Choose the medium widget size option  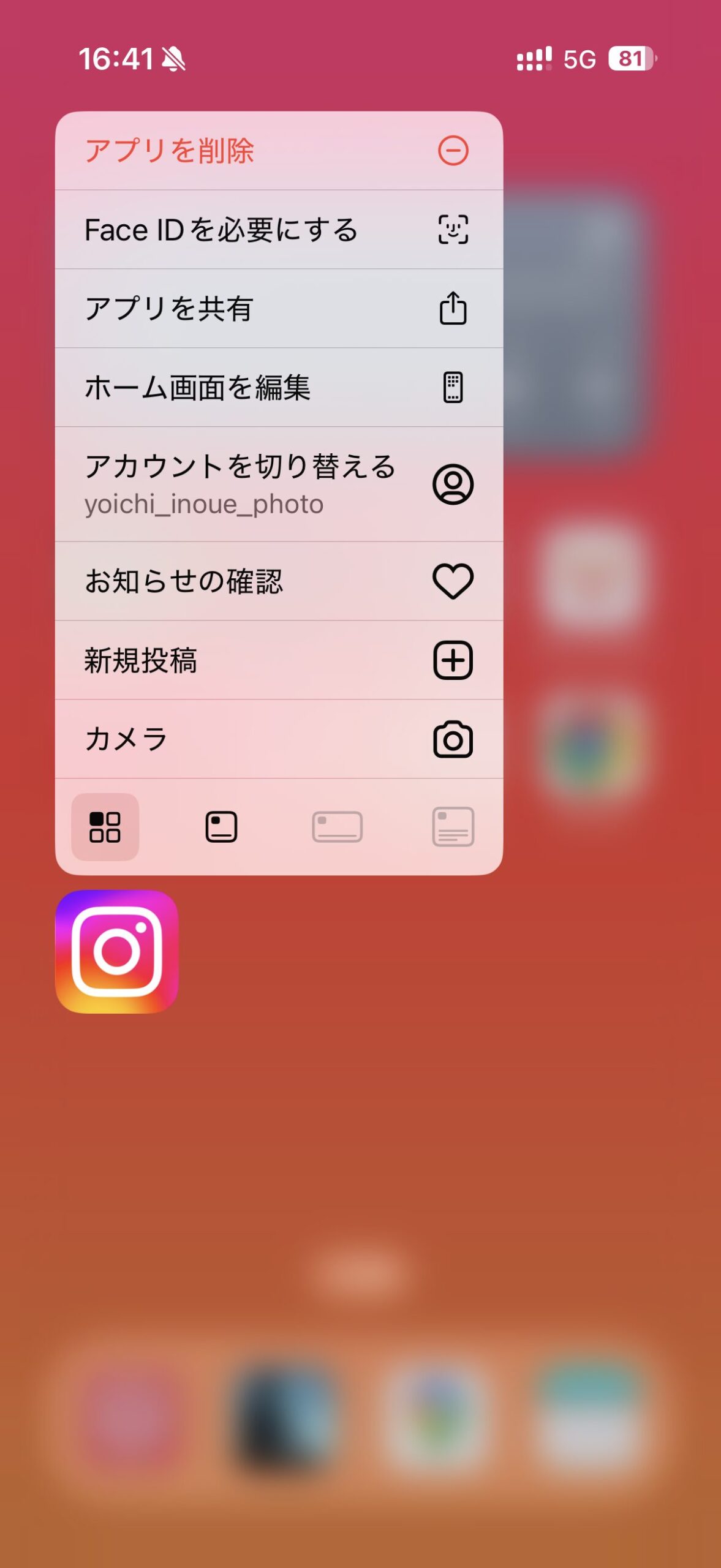coord(337,827)
